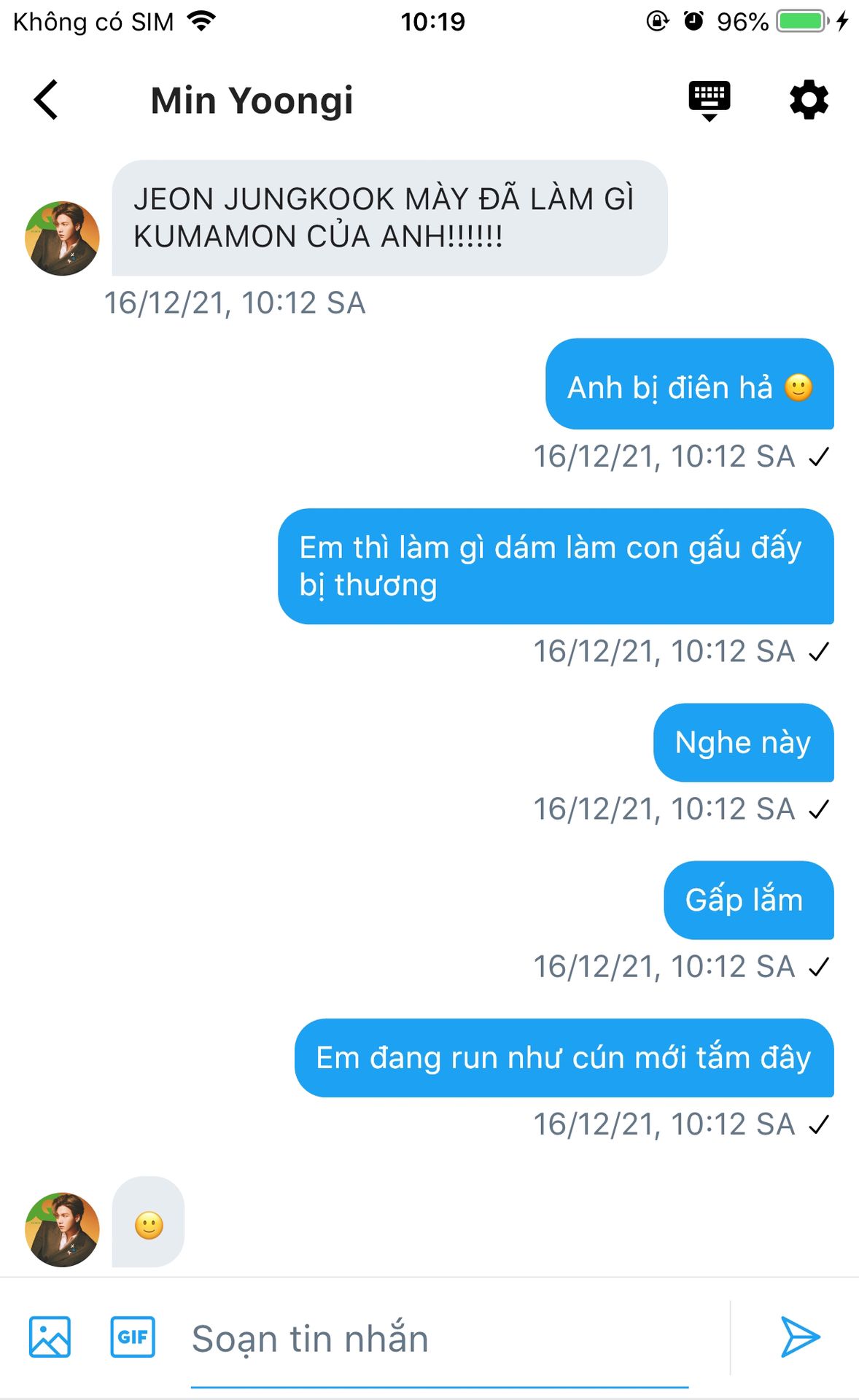The width and height of the screenshot is (859, 1400).
Task: Open the GIF picker
Action: 133,1337
